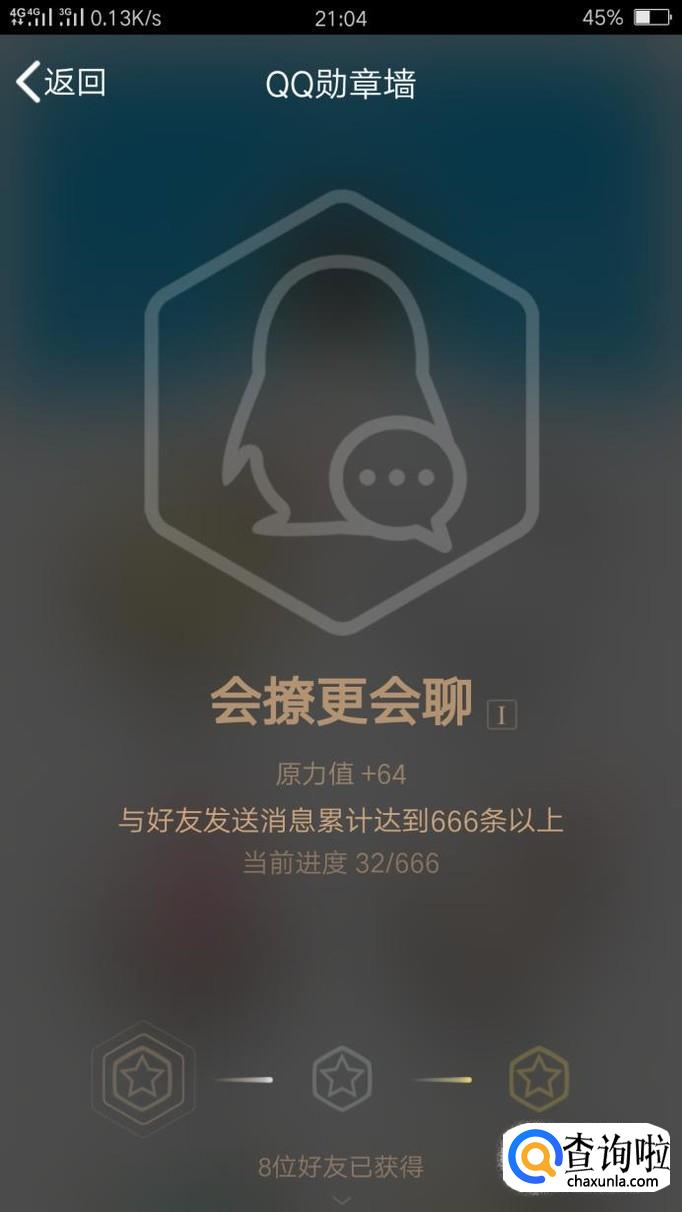Select the gold star medal level
682x1212 pixels.
coord(539,1079)
